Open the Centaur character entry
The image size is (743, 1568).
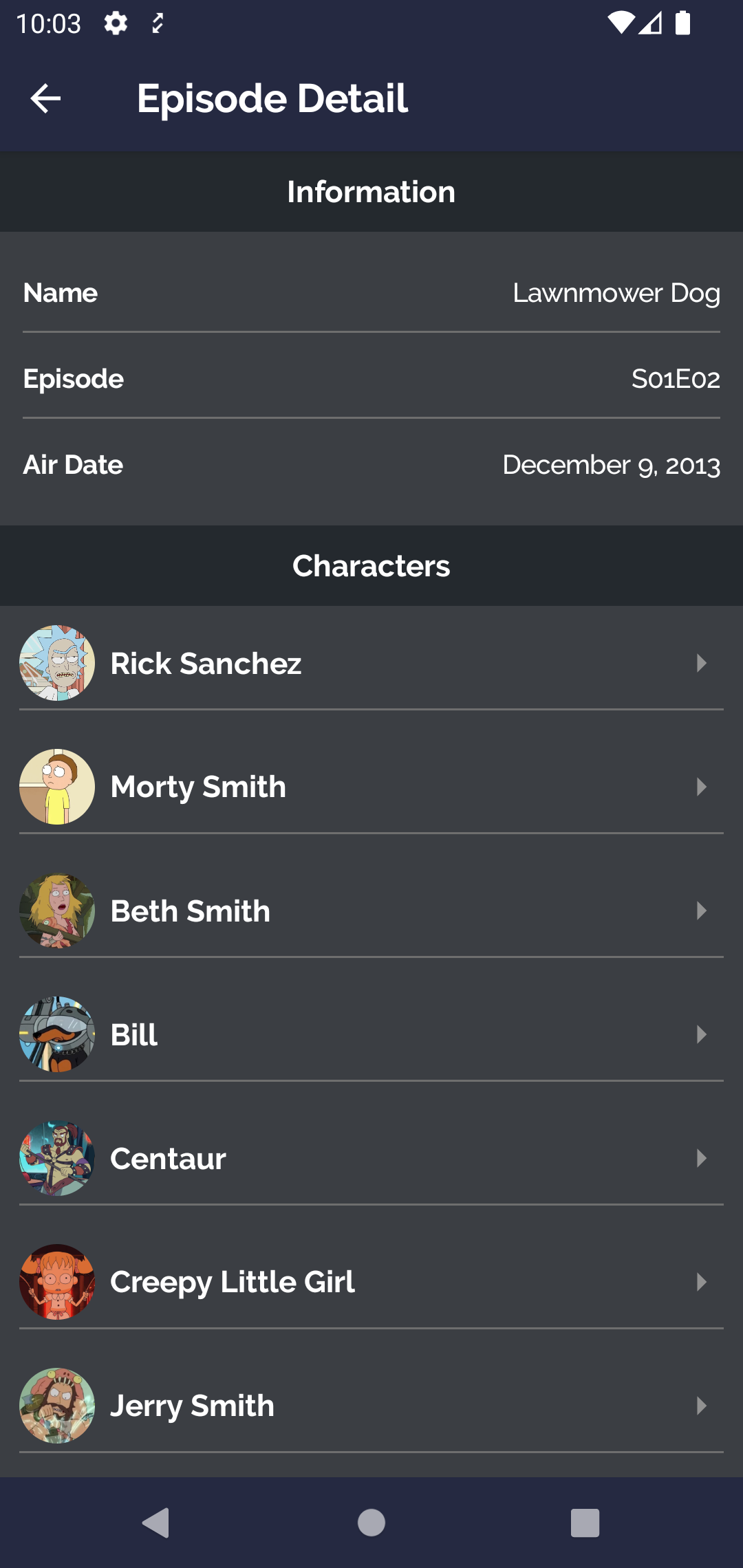371,1158
